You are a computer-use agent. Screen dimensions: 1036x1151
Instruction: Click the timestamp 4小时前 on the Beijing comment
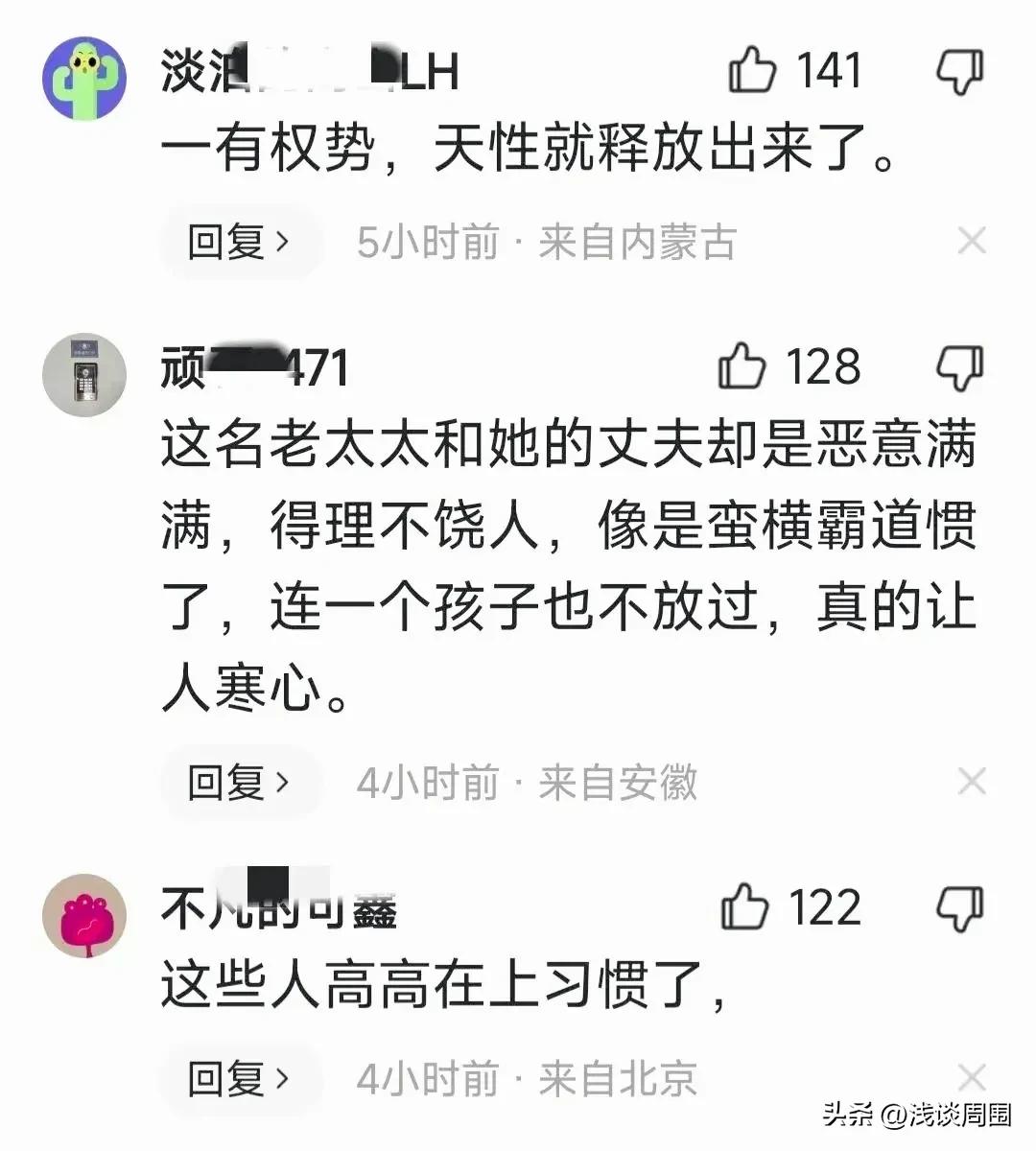coord(430,1078)
